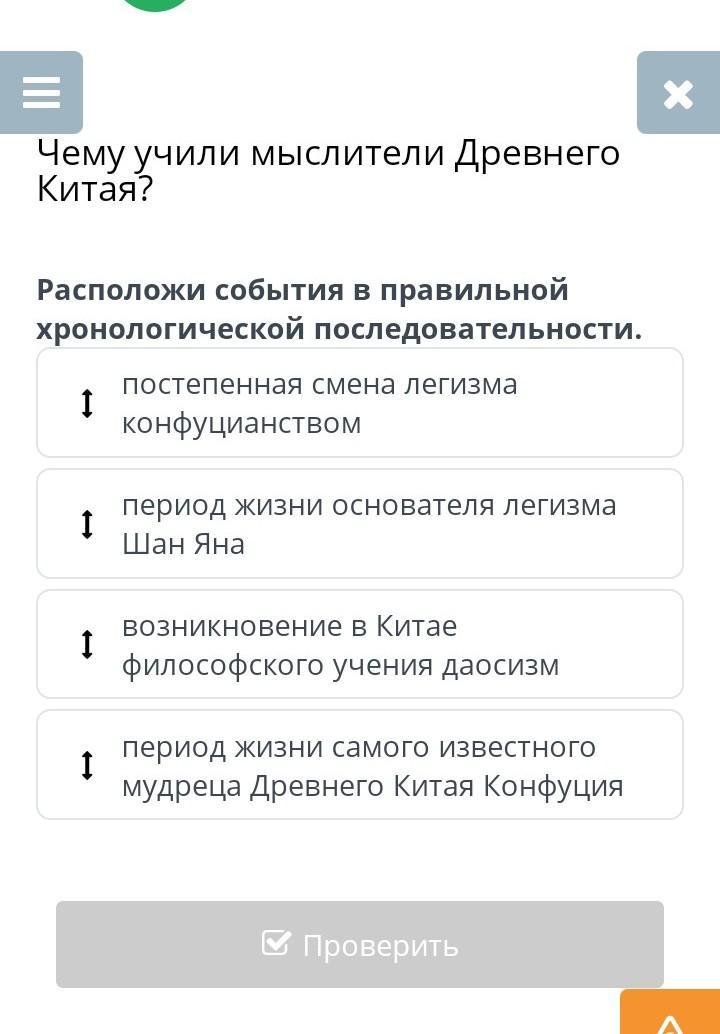Tap the Проверить button
This screenshot has width=720, height=1034.
(360, 945)
